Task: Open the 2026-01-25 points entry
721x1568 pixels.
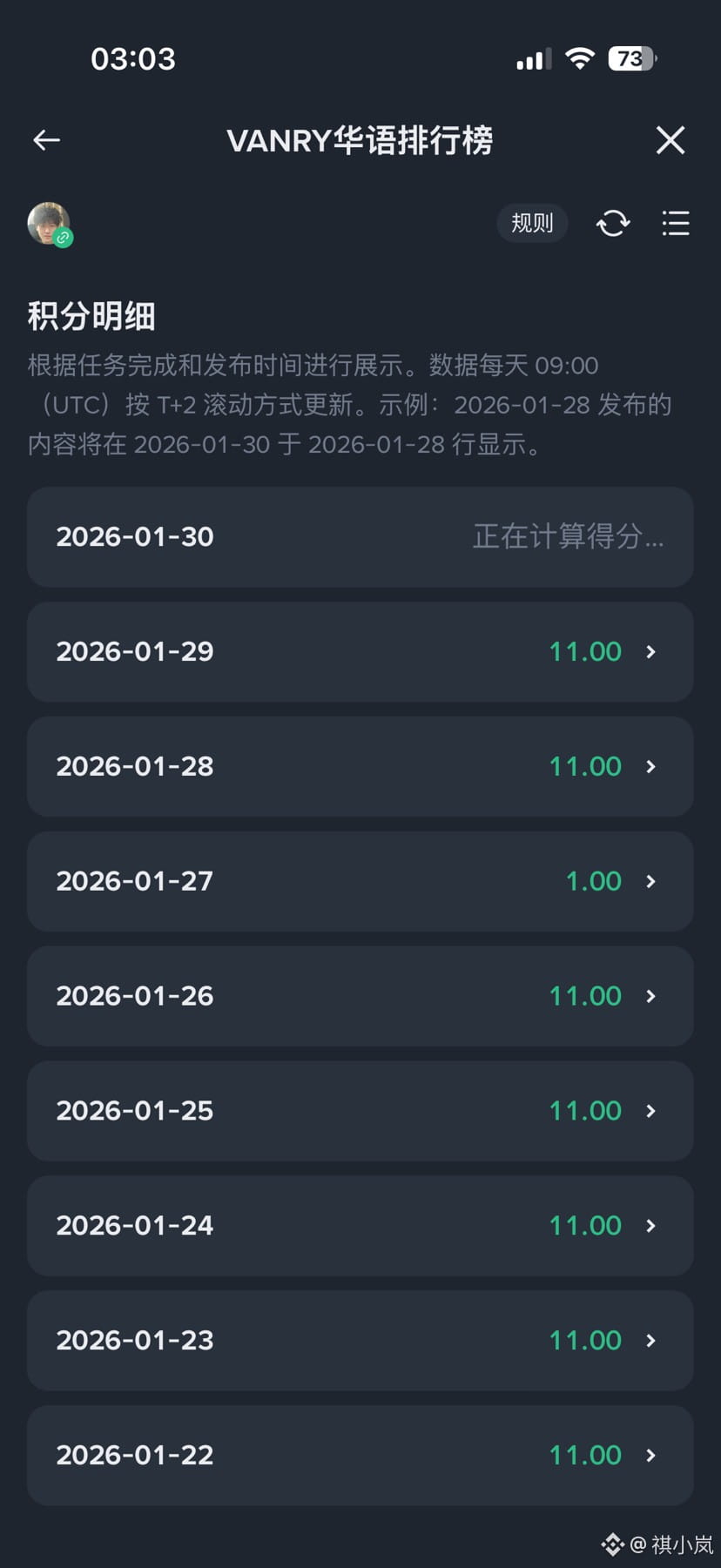Action: pyautogui.click(x=360, y=1111)
